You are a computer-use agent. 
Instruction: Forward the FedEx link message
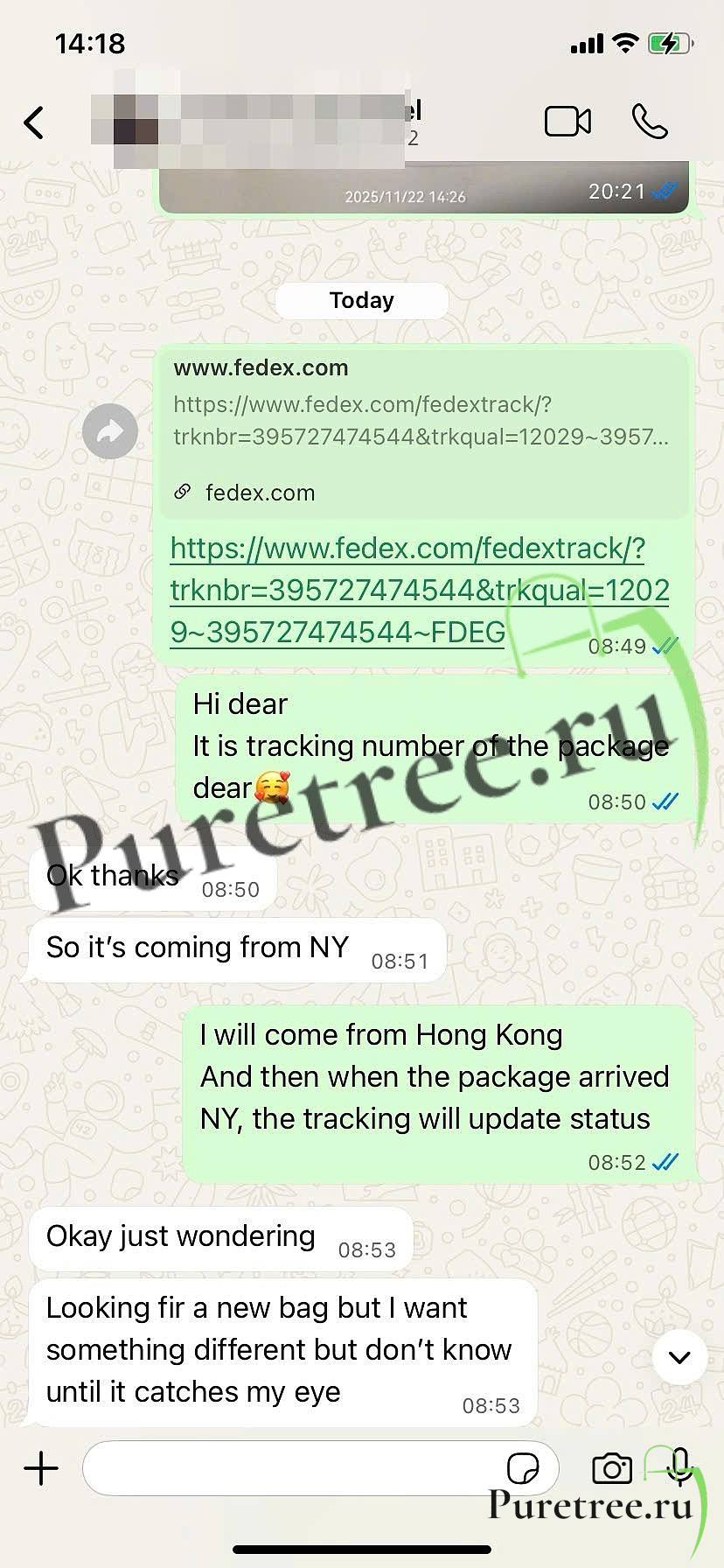pos(110,430)
